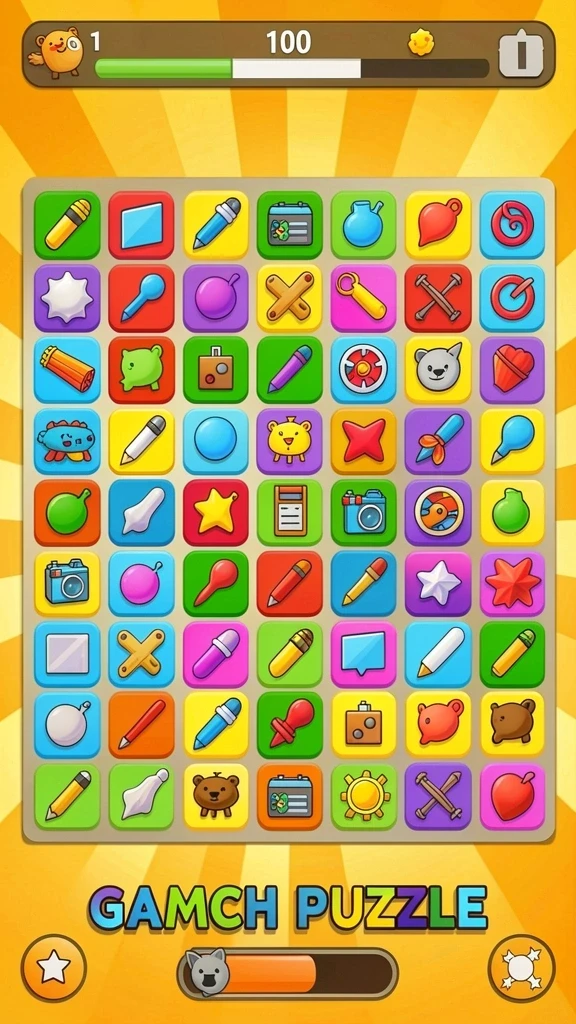
Task: Tap the red shell on purple tile
Action: click(512, 369)
